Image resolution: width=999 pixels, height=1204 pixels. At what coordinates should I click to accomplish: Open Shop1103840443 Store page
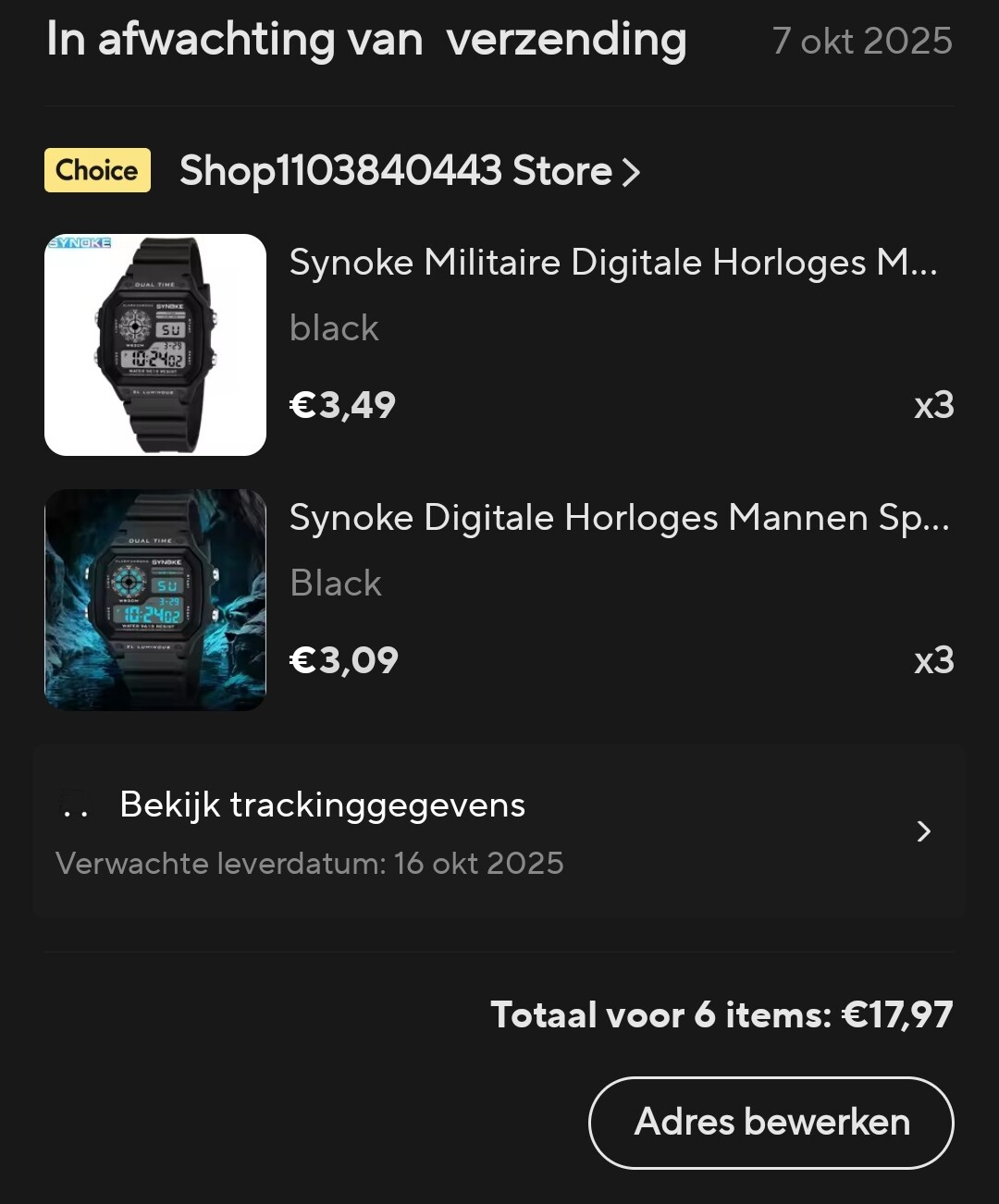(x=409, y=171)
